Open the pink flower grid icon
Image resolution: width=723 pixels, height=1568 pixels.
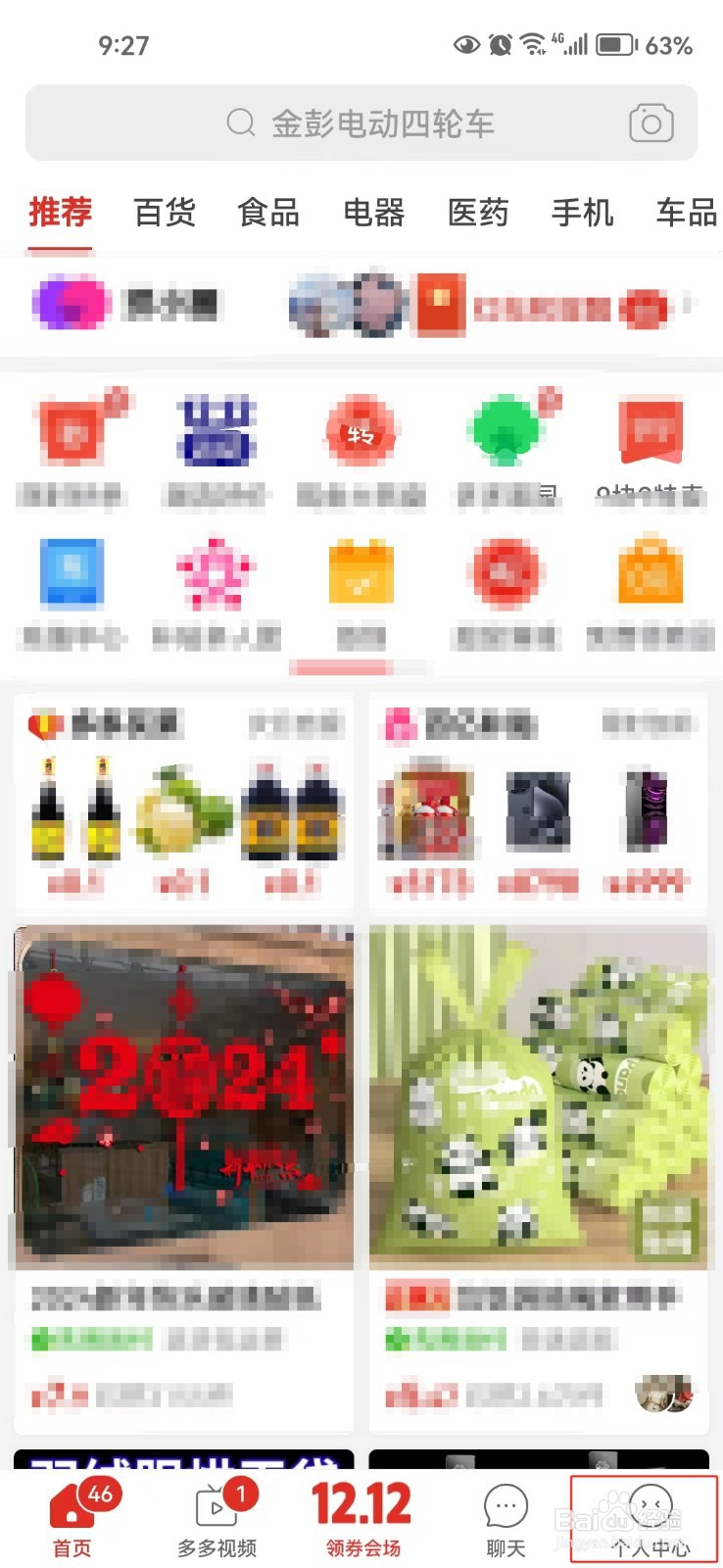216,575
